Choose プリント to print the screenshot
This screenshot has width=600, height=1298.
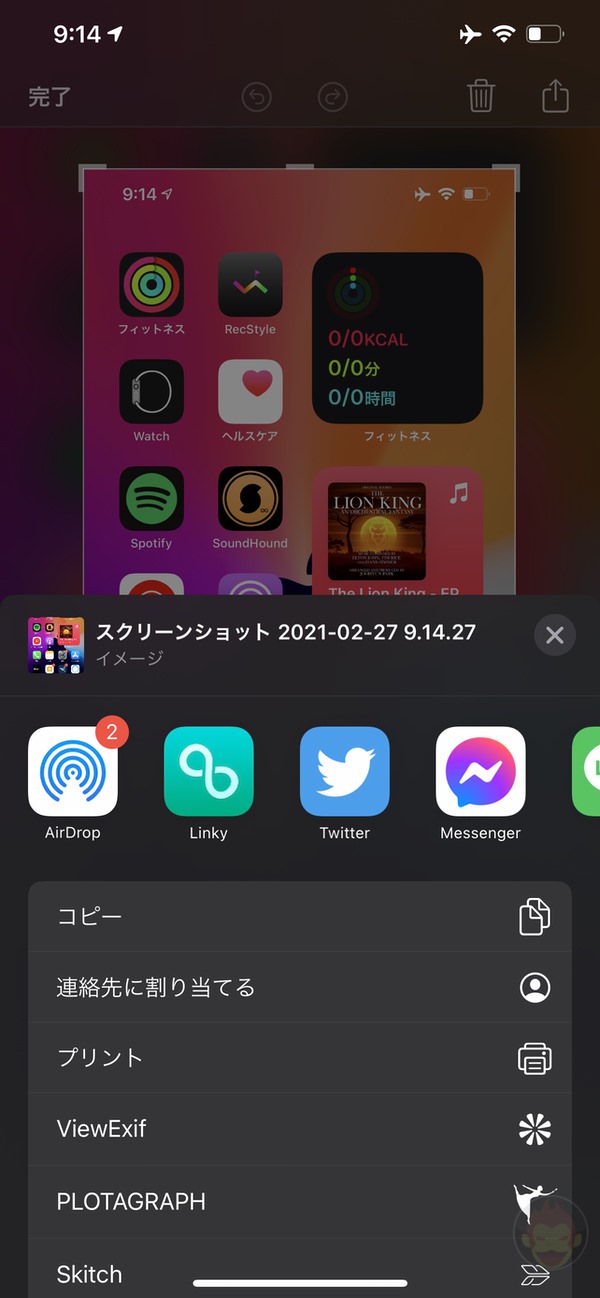pos(300,1058)
